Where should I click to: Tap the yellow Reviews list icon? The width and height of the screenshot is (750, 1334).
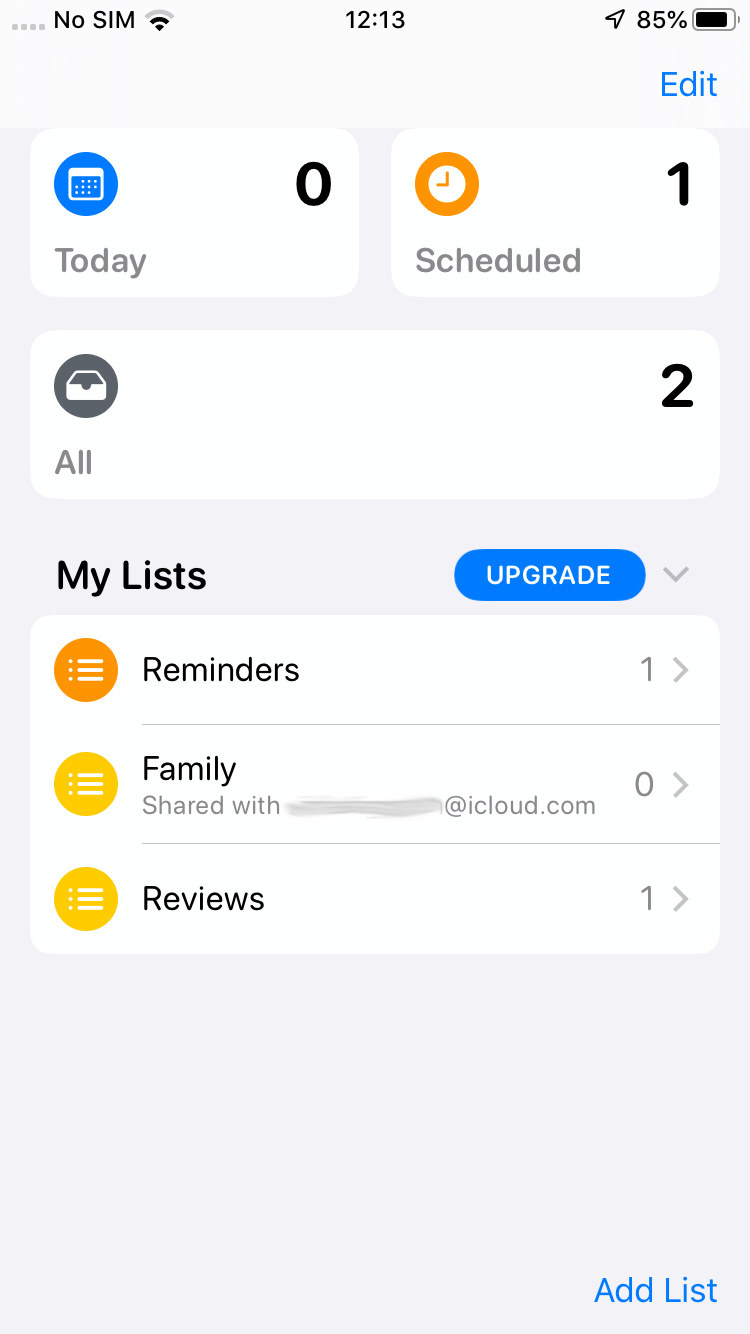86,899
